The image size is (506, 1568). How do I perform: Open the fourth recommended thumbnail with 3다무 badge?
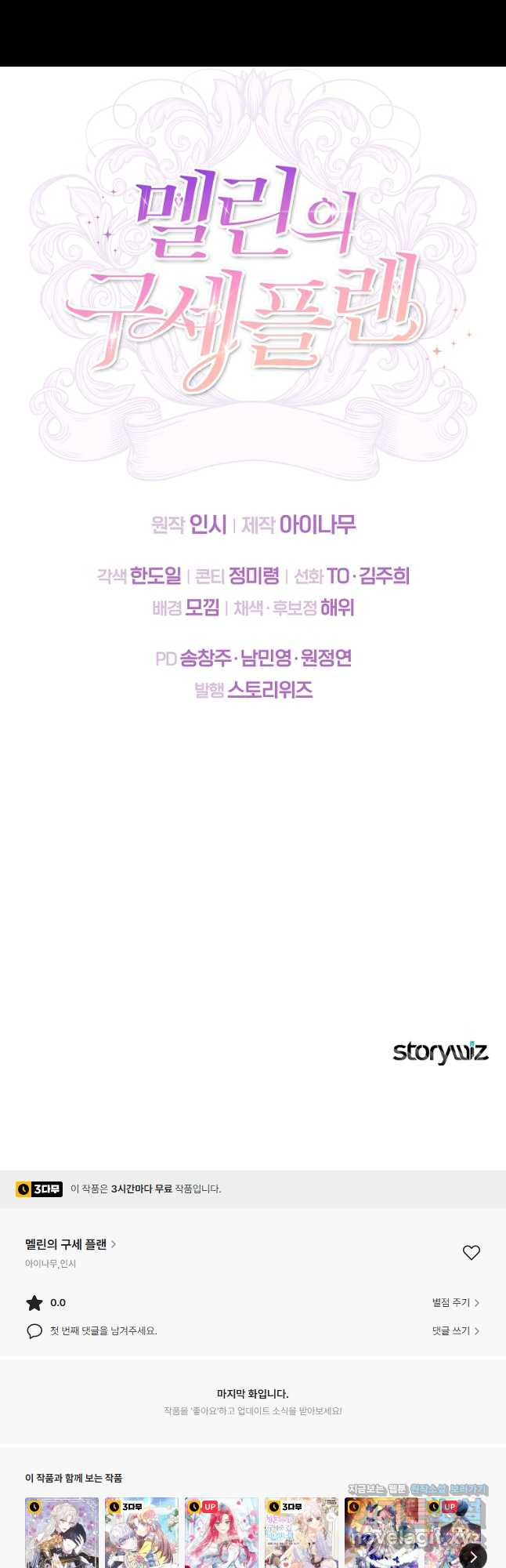pos(302,1533)
